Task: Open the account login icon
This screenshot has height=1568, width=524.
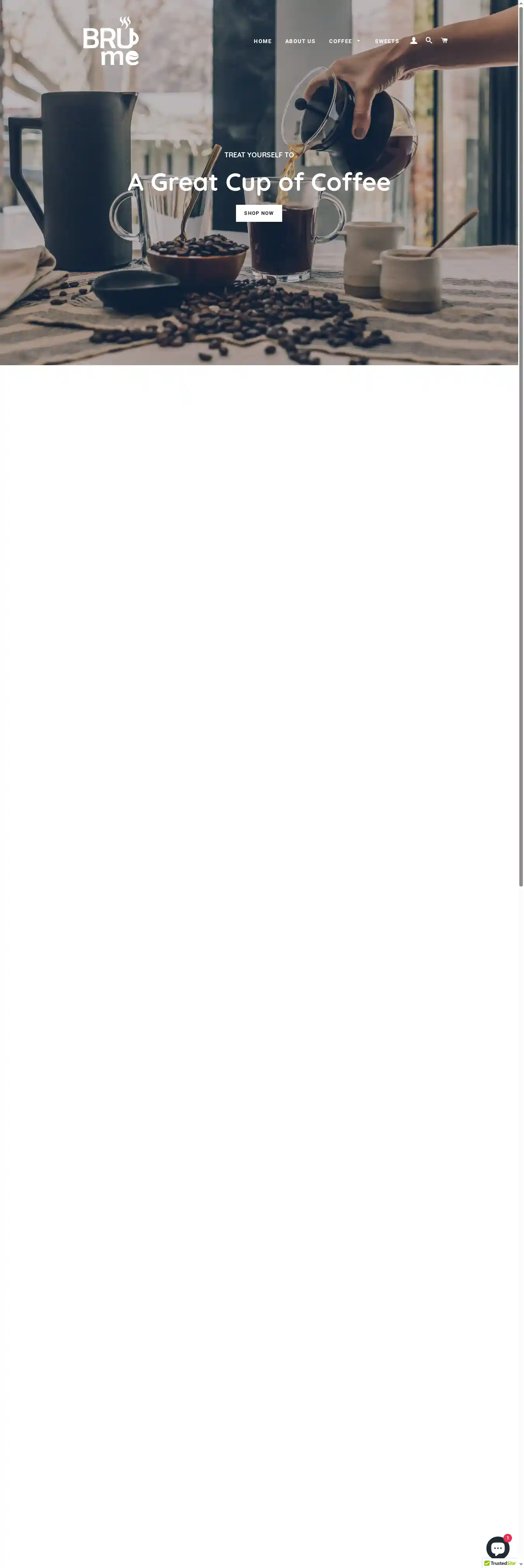Action: [413, 41]
